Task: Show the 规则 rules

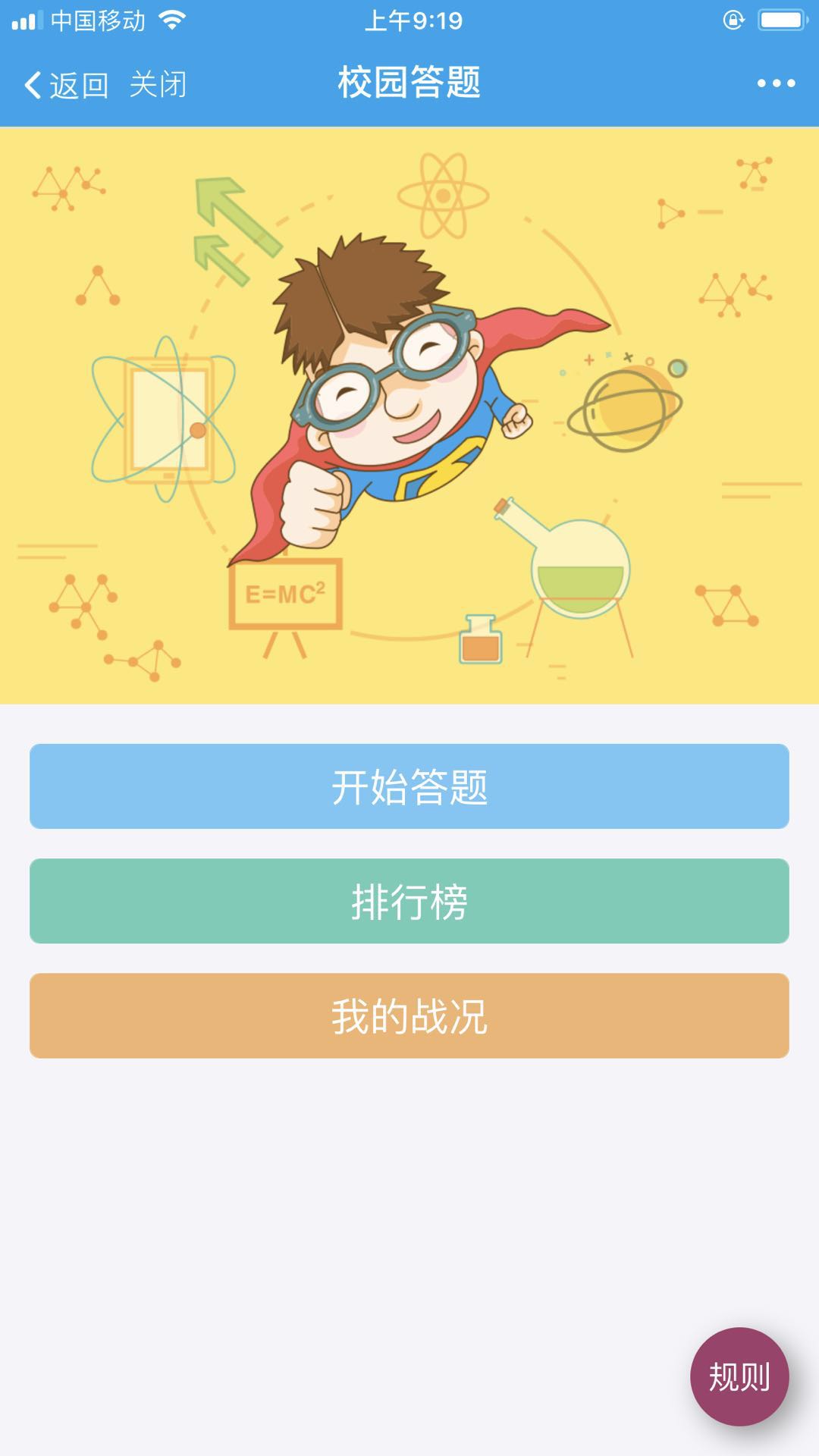Action: (739, 1376)
